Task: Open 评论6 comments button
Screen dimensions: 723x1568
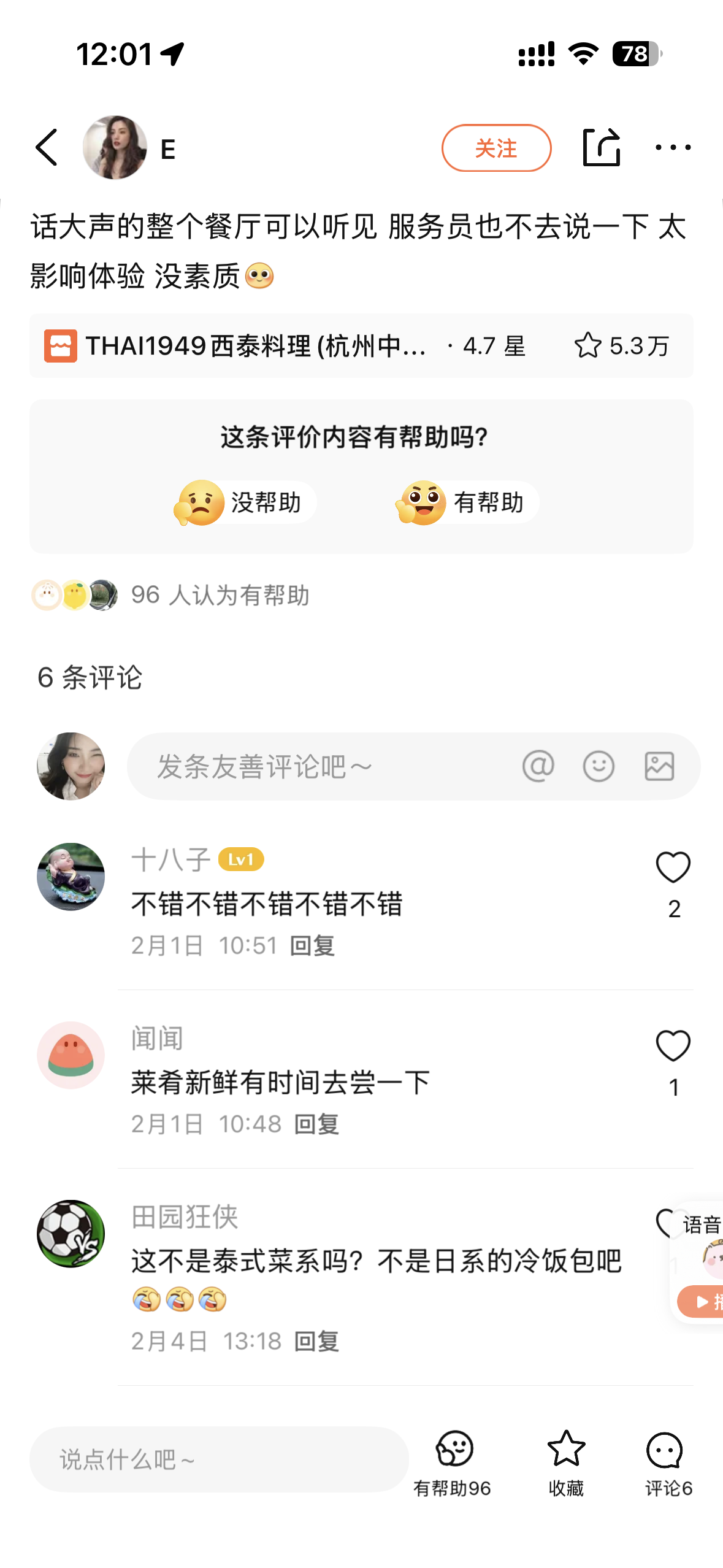Action: (x=667, y=1461)
